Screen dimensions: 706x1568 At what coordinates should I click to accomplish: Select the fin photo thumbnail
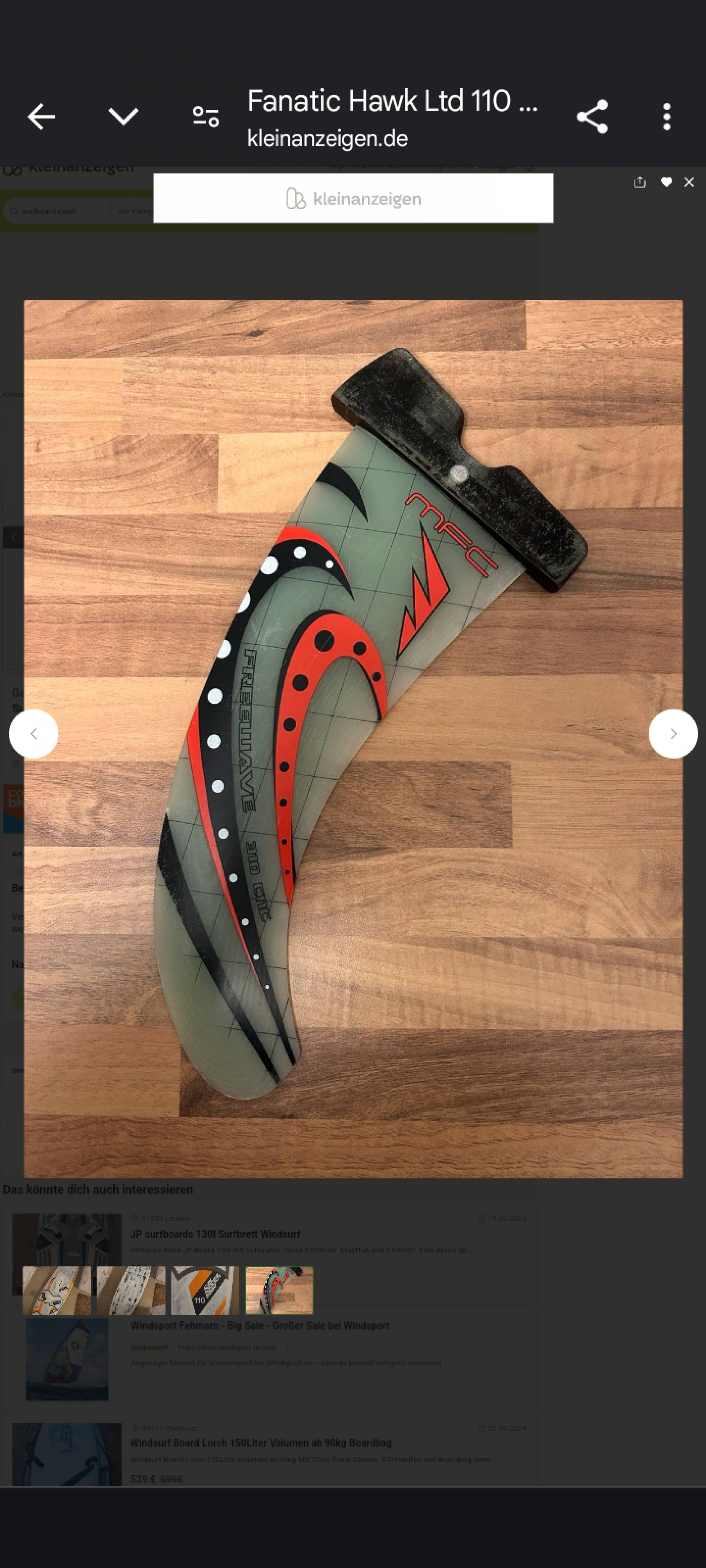(279, 1290)
